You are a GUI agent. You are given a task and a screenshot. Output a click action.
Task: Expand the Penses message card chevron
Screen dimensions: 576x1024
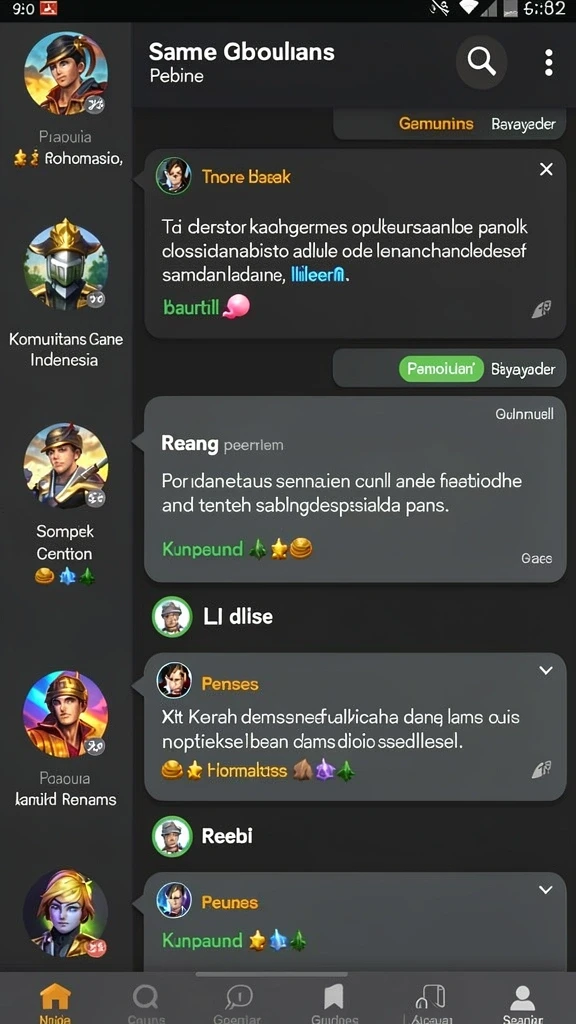point(546,670)
